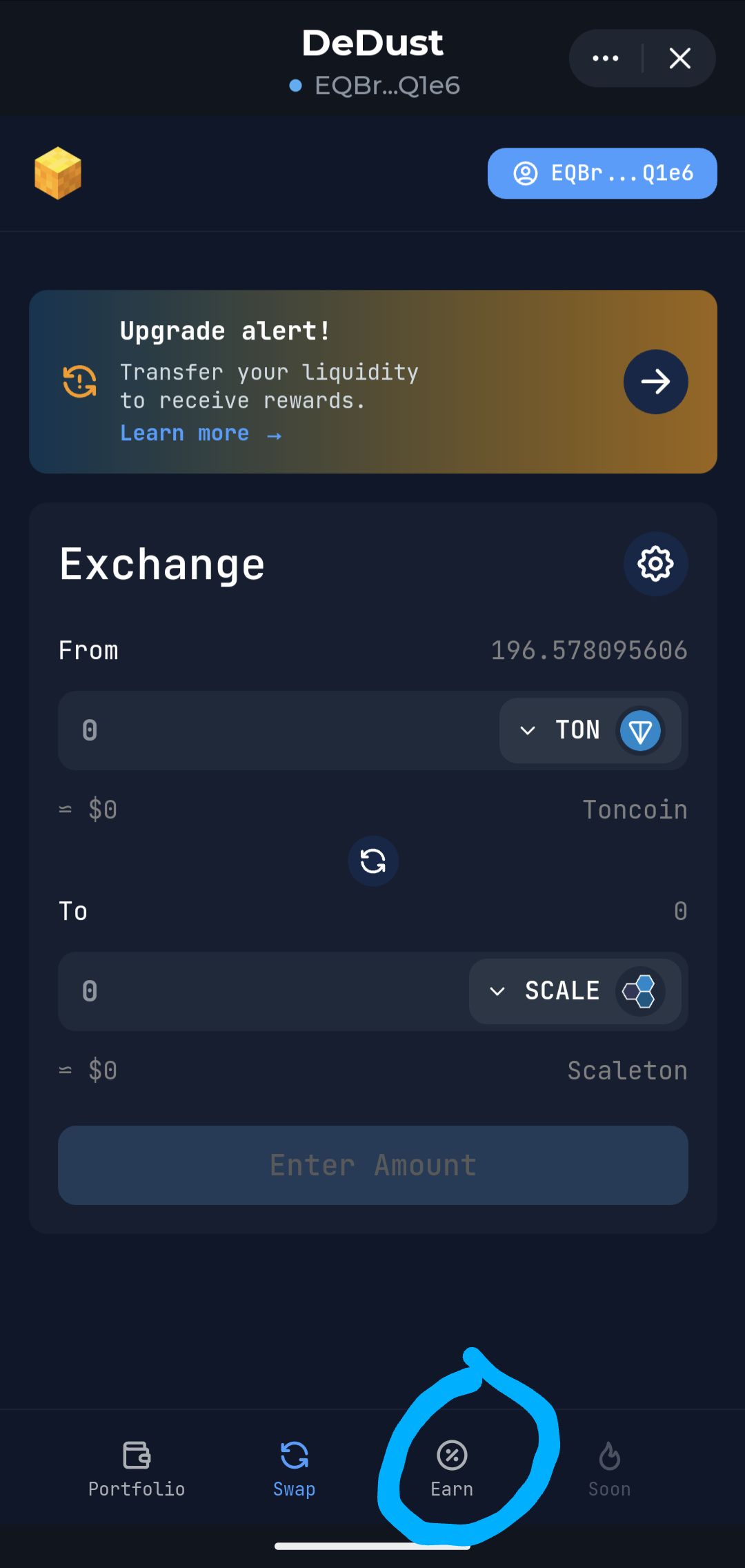Tap the arrow on the Upgrade alert banner
The height and width of the screenshot is (1568, 745).
point(655,382)
